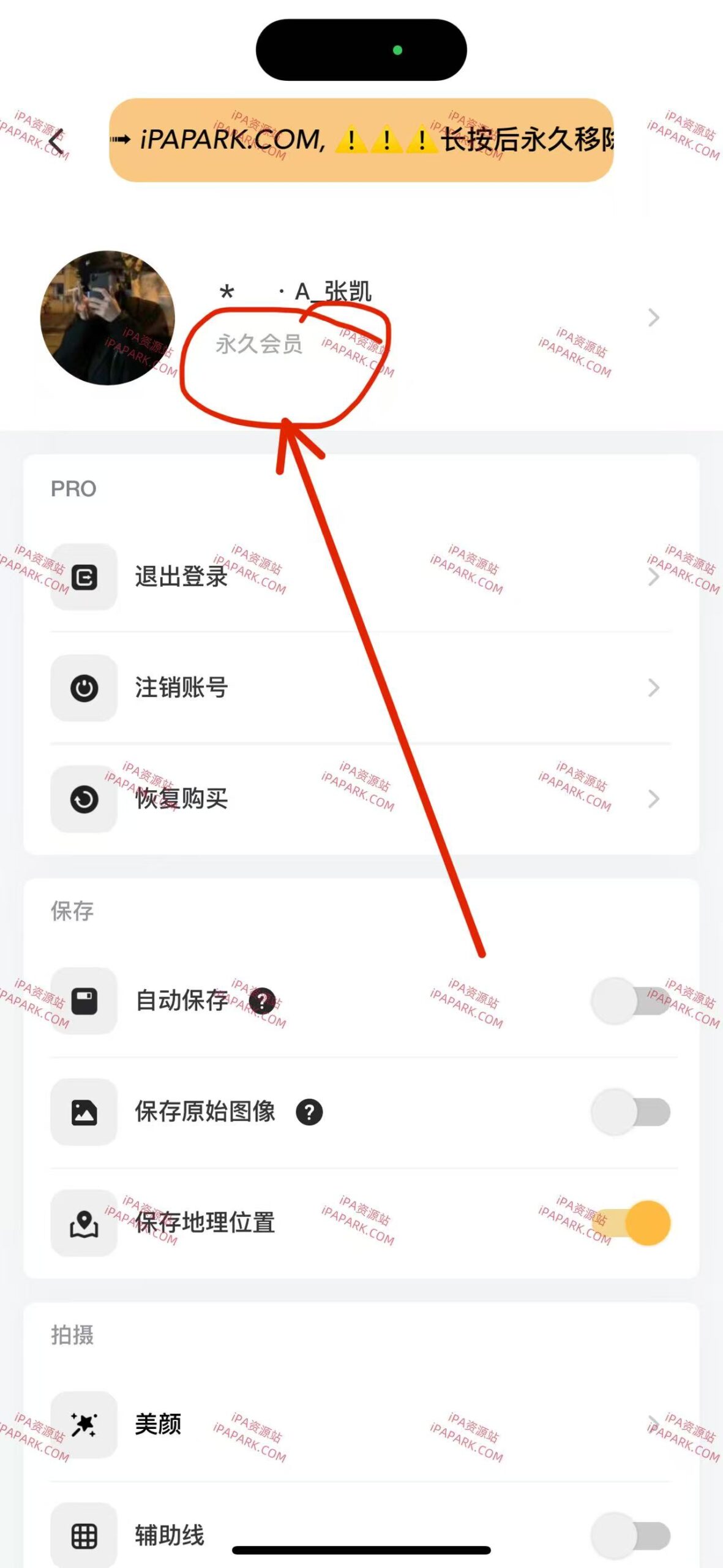Viewport: 723px width, 1568px height.
Task: Click the 注销账号 power icon
Action: point(84,688)
